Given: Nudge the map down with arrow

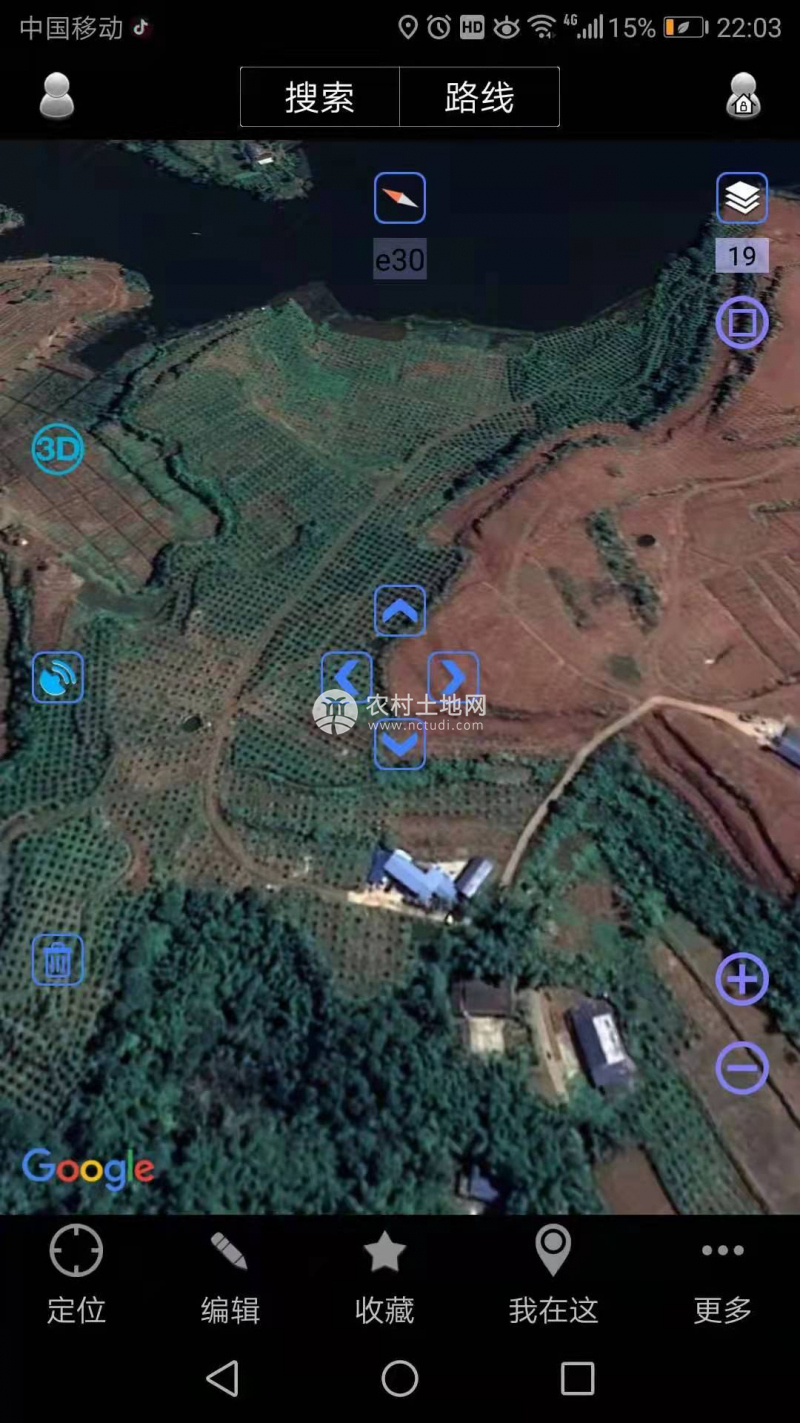Looking at the screenshot, I should pos(400,745).
